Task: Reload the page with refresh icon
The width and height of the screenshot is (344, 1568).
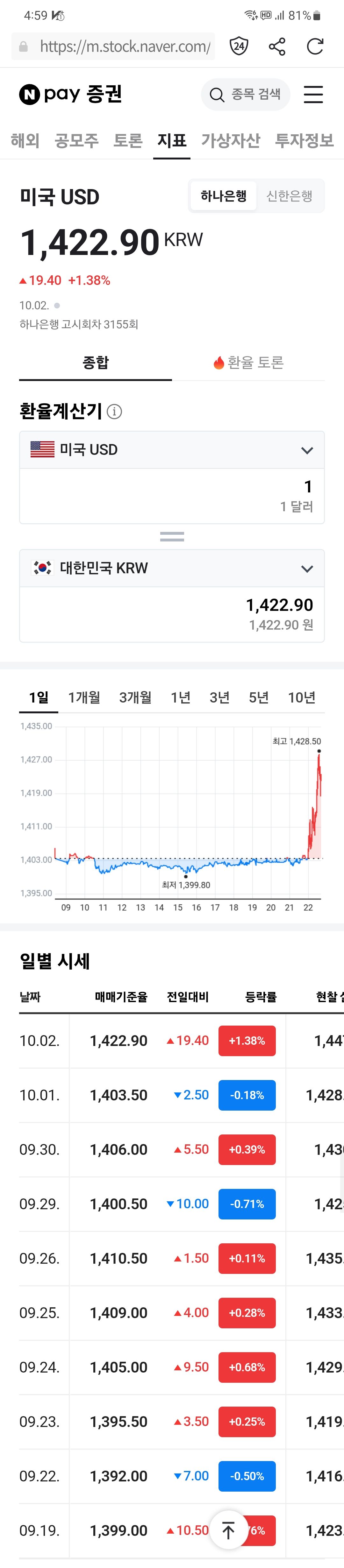Action: coord(315,46)
